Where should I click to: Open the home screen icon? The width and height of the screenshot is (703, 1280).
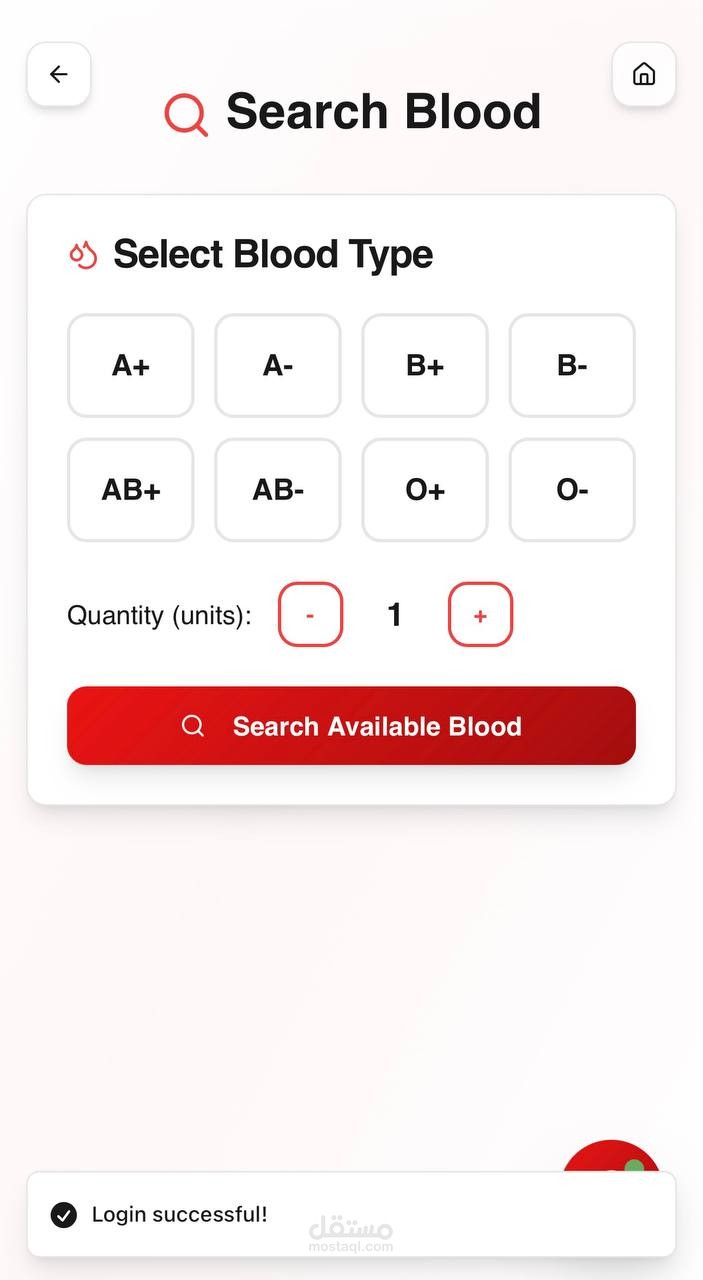click(x=644, y=74)
